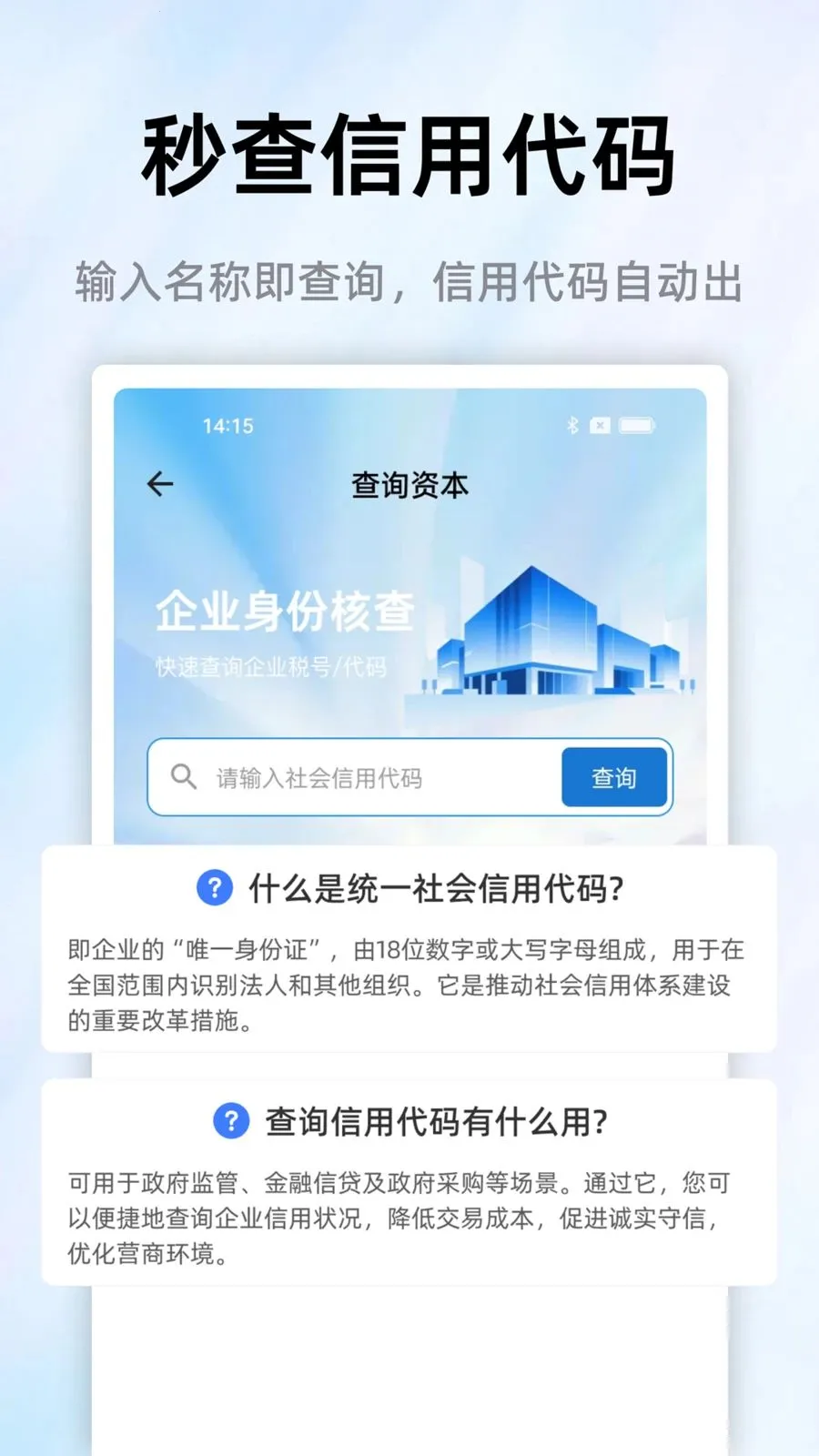Tap the back arrow icon
Viewport: 819px width, 1456px height.
click(x=159, y=483)
